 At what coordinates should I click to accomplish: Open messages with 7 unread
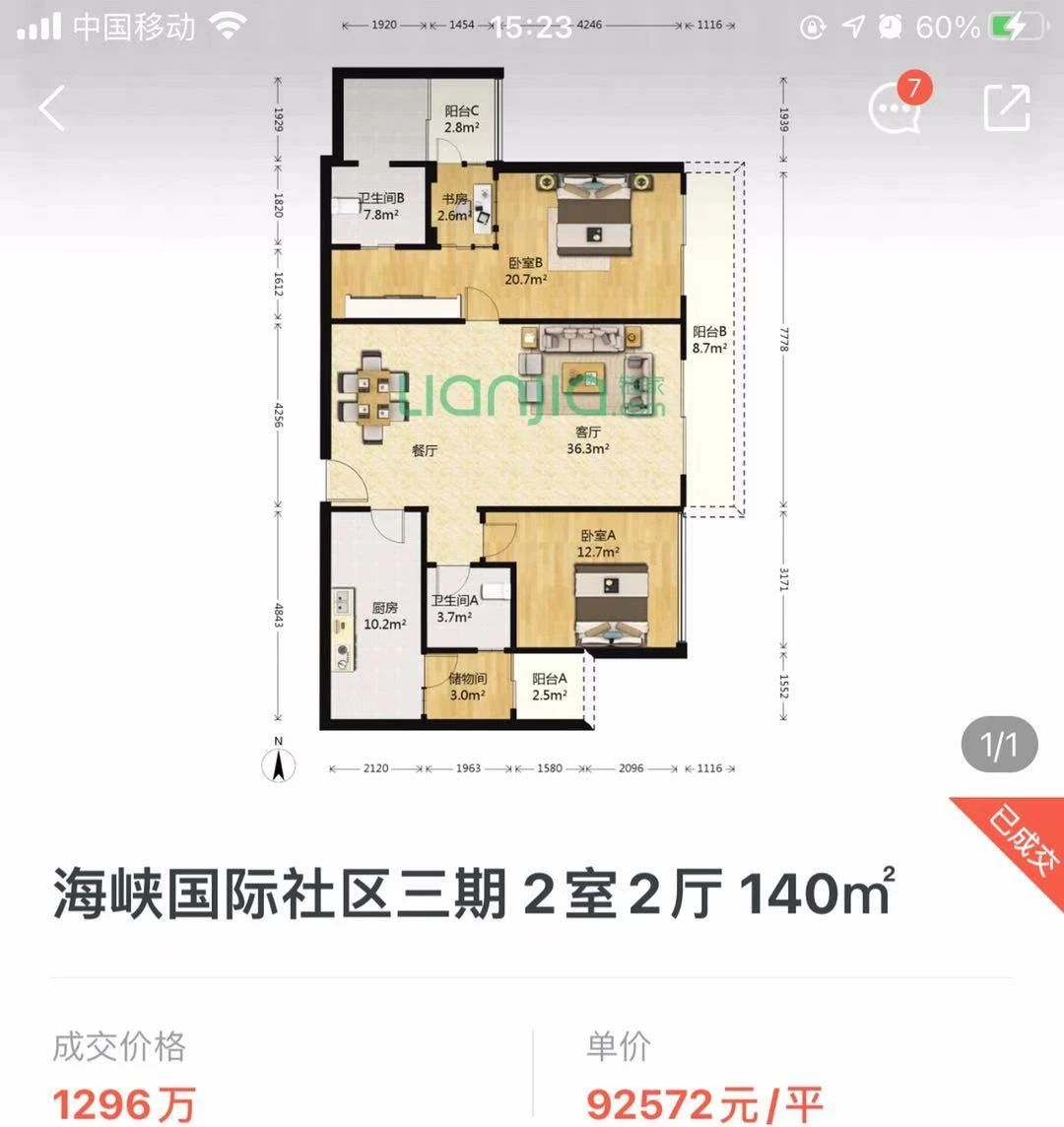897,107
